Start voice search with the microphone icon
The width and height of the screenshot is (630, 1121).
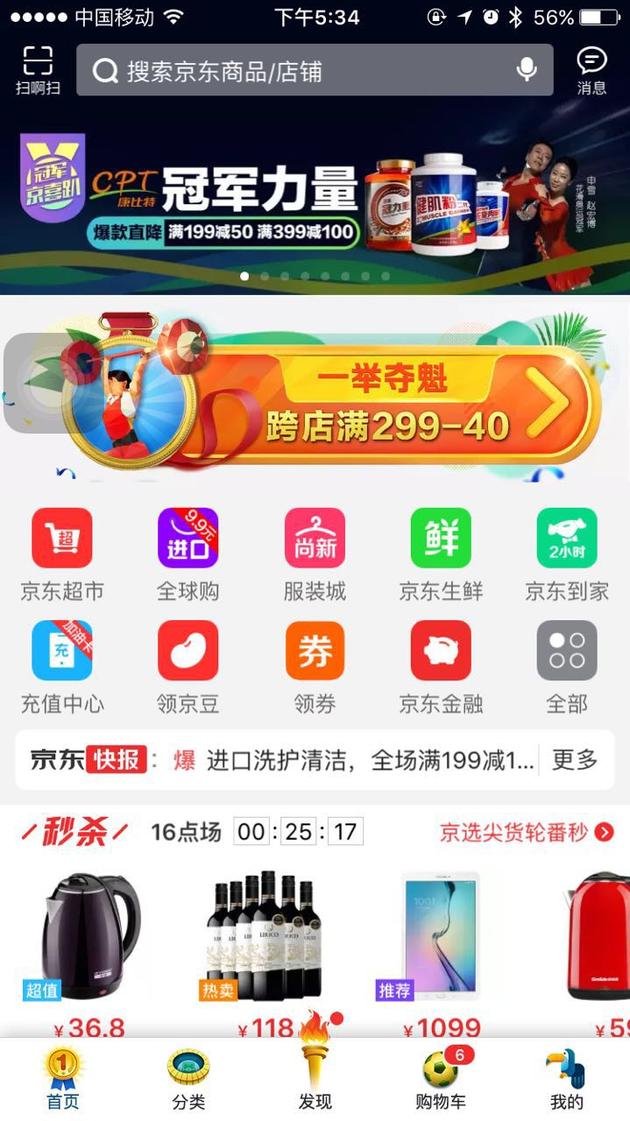click(x=526, y=70)
